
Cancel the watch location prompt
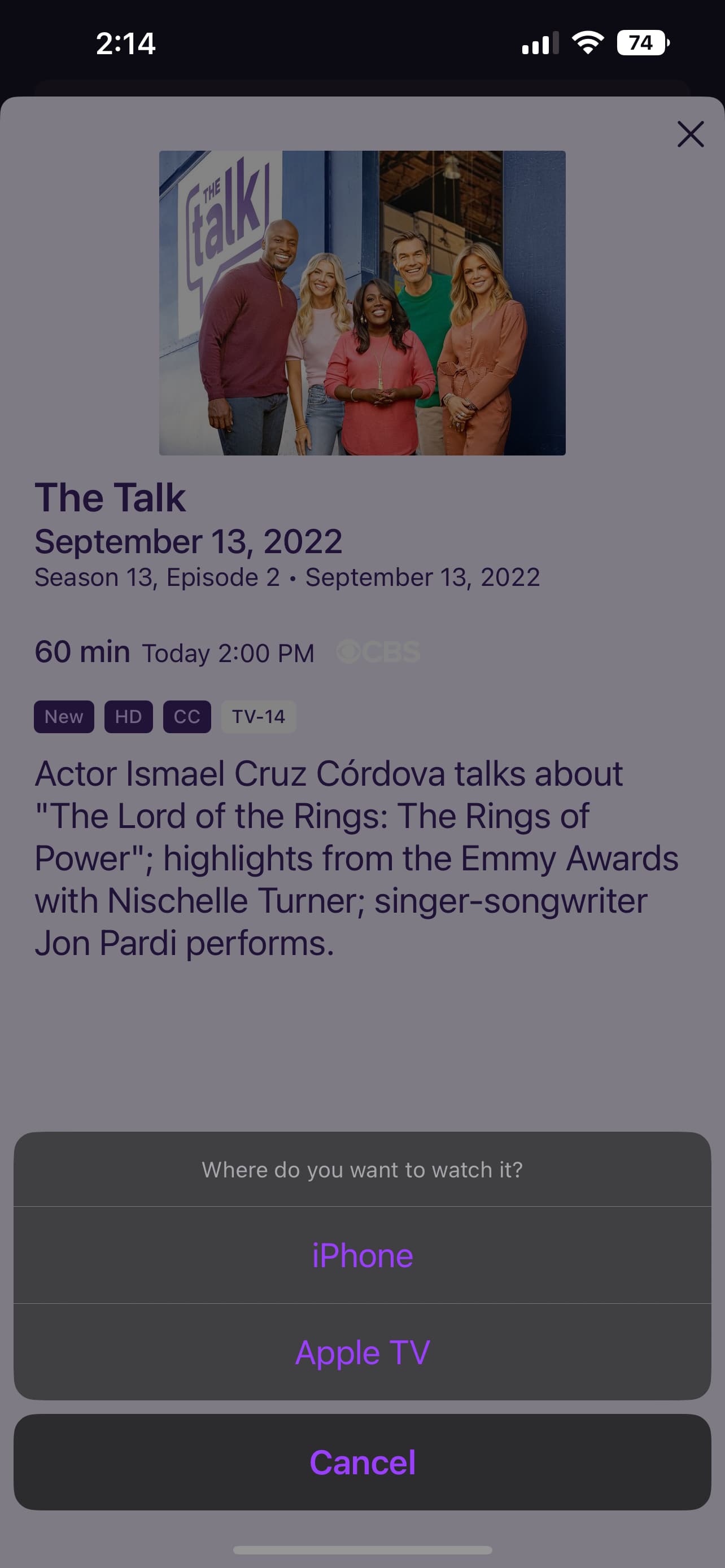[x=362, y=1462]
